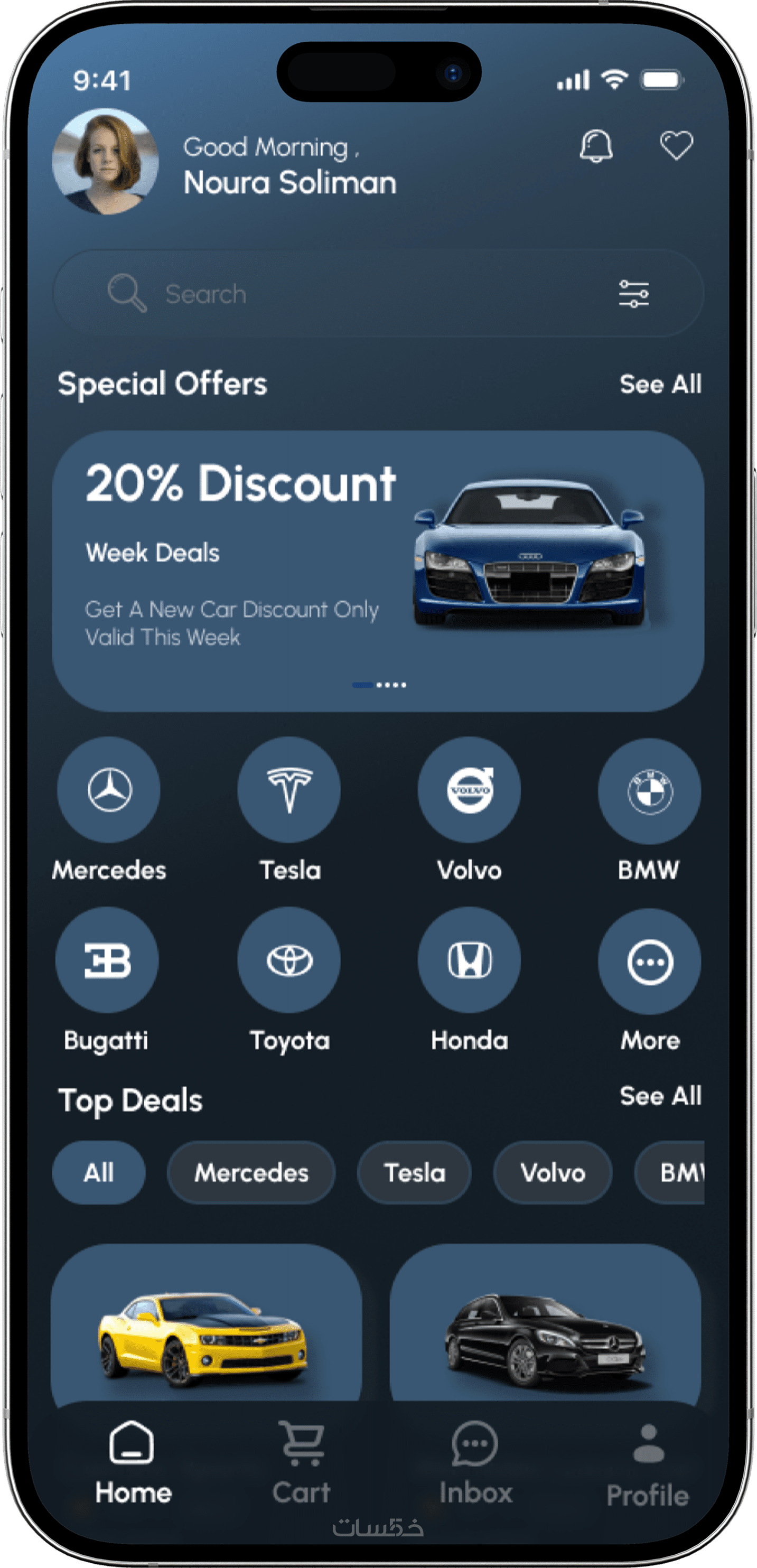Filter Top Deals by Mercedes chip
Image resolution: width=757 pixels, height=1568 pixels.
point(251,1172)
